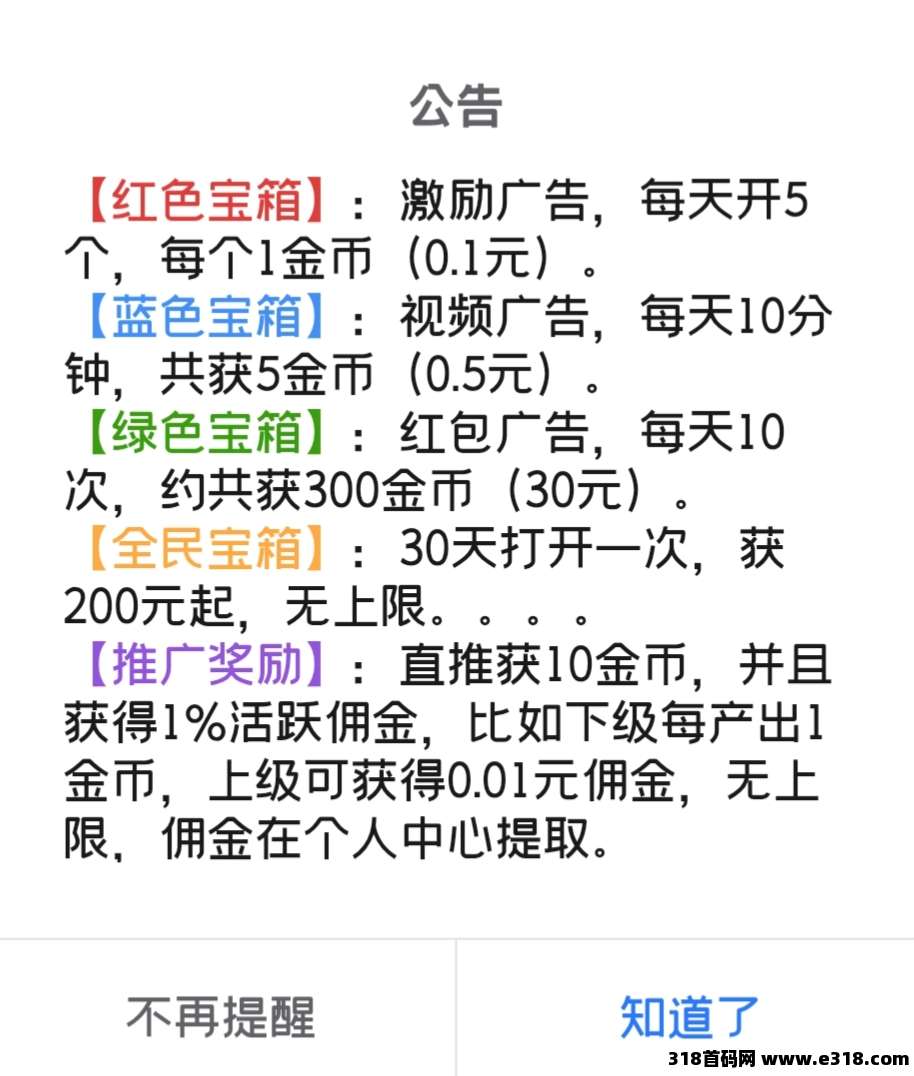914x1076 pixels.
Task: Confirm the announcement with 知道了
Action: pos(688,1016)
